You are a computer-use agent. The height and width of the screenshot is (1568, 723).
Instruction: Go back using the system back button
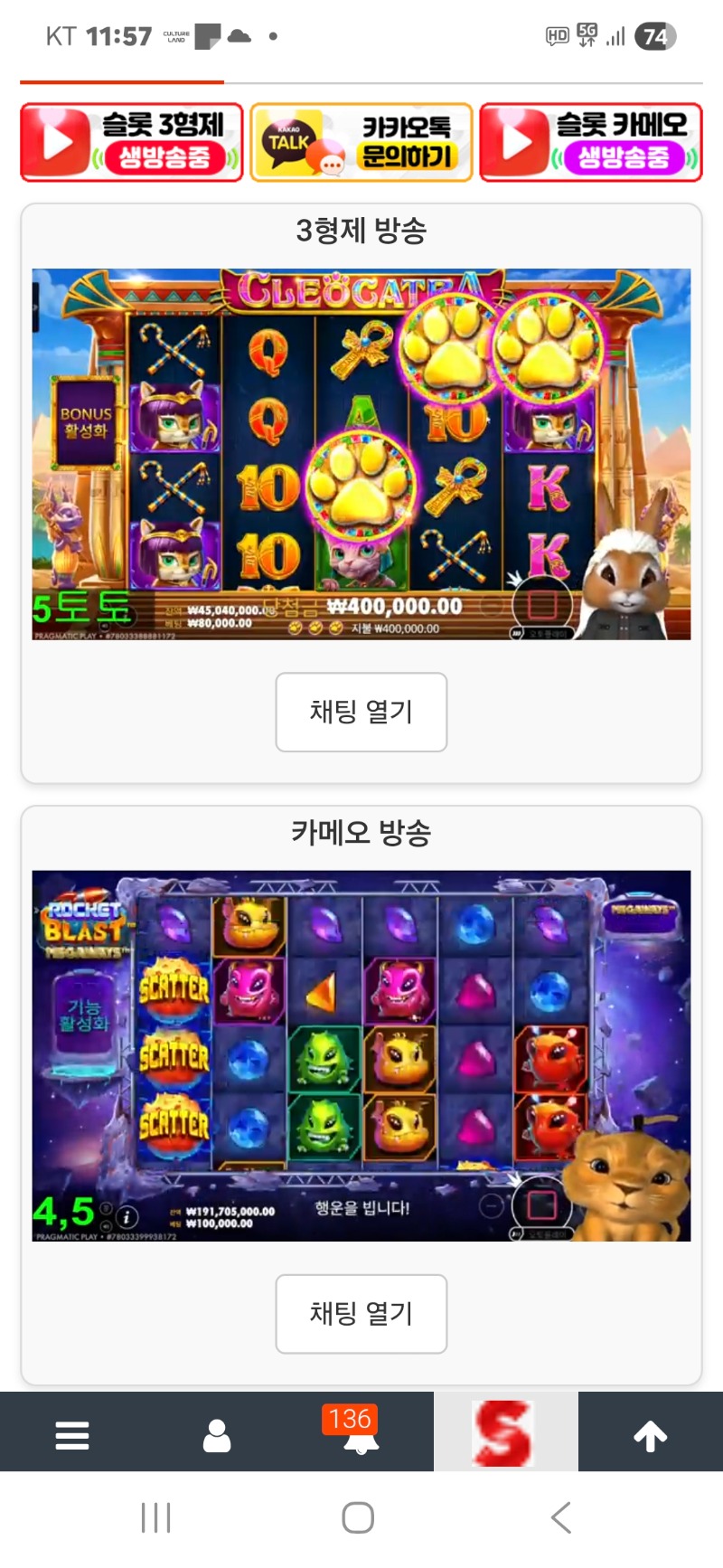561,1517
